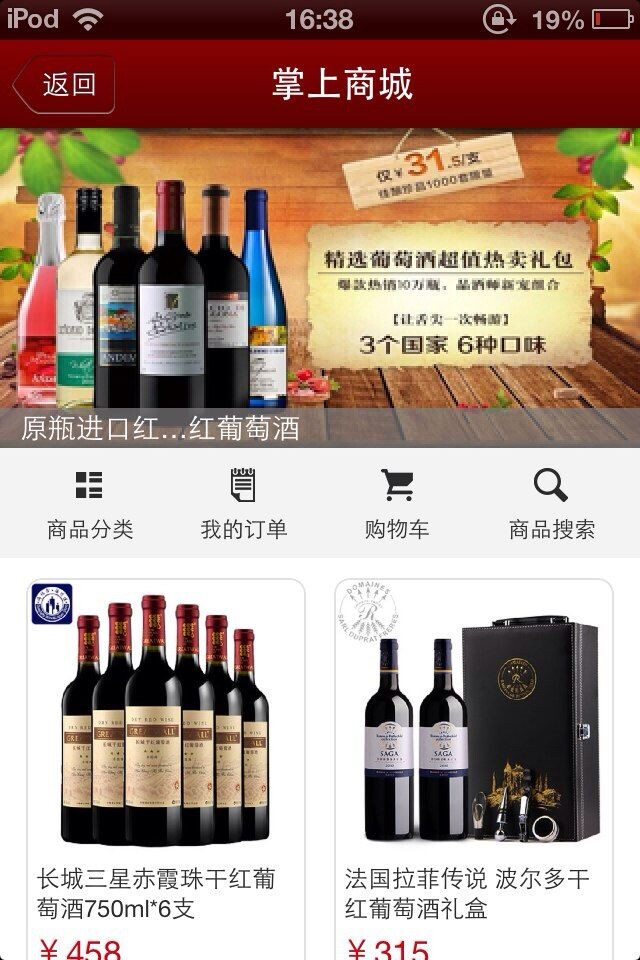Open the 购物车 shopping cart
Viewport: 640px width, 960px height.
[397, 504]
